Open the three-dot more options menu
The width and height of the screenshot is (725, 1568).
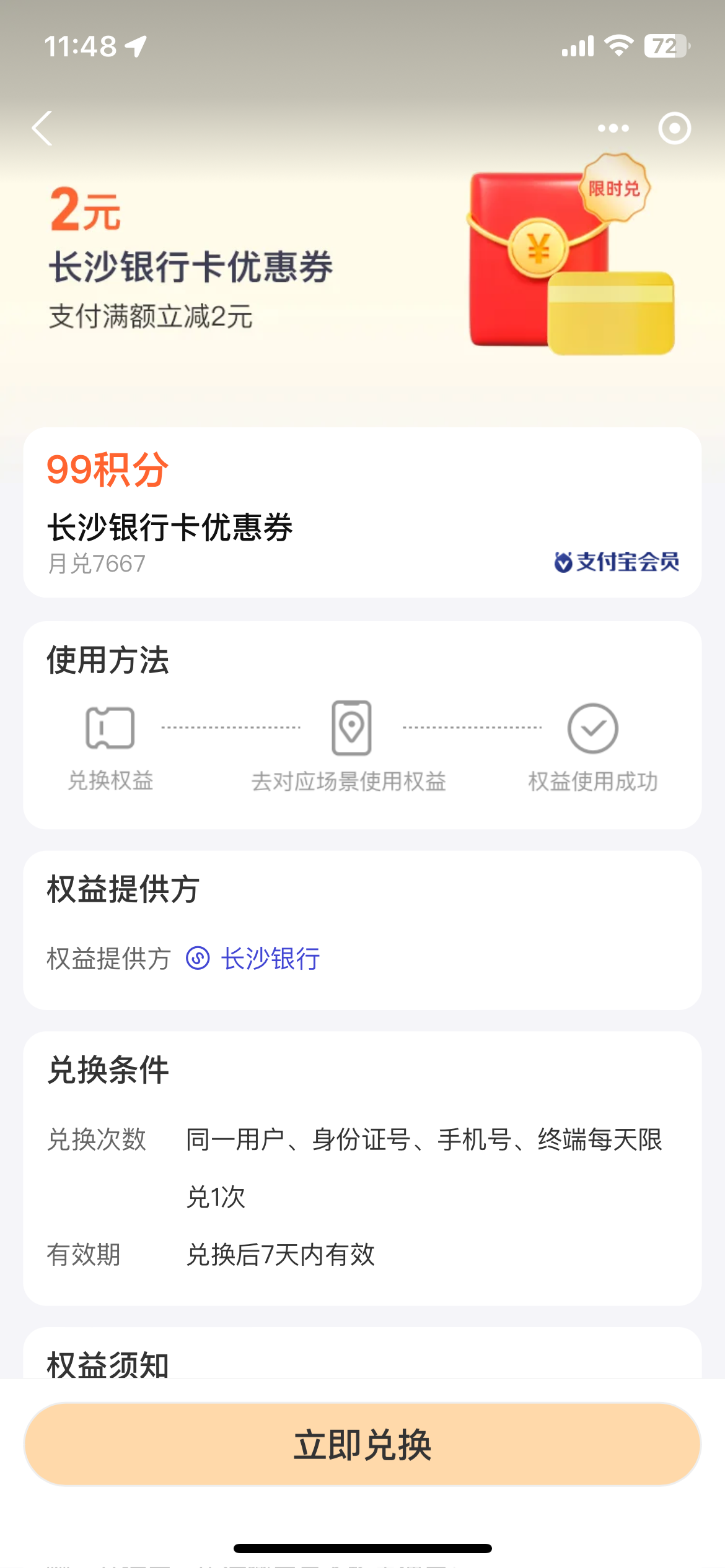613,128
